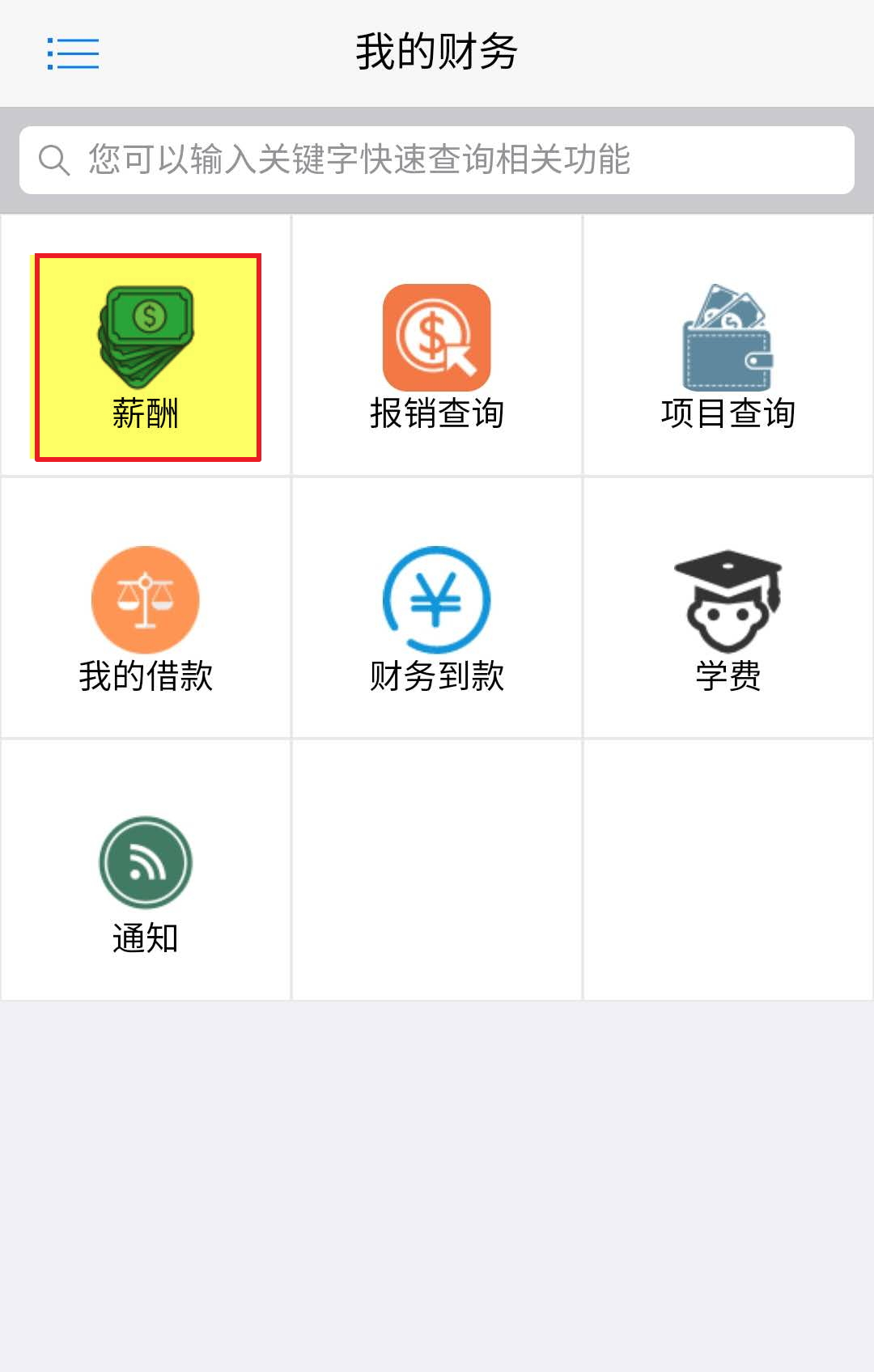This screenshot has height=1372, width=874.
Task: Click the 我的借款 balance scale icon
Action: coord(146,599)
